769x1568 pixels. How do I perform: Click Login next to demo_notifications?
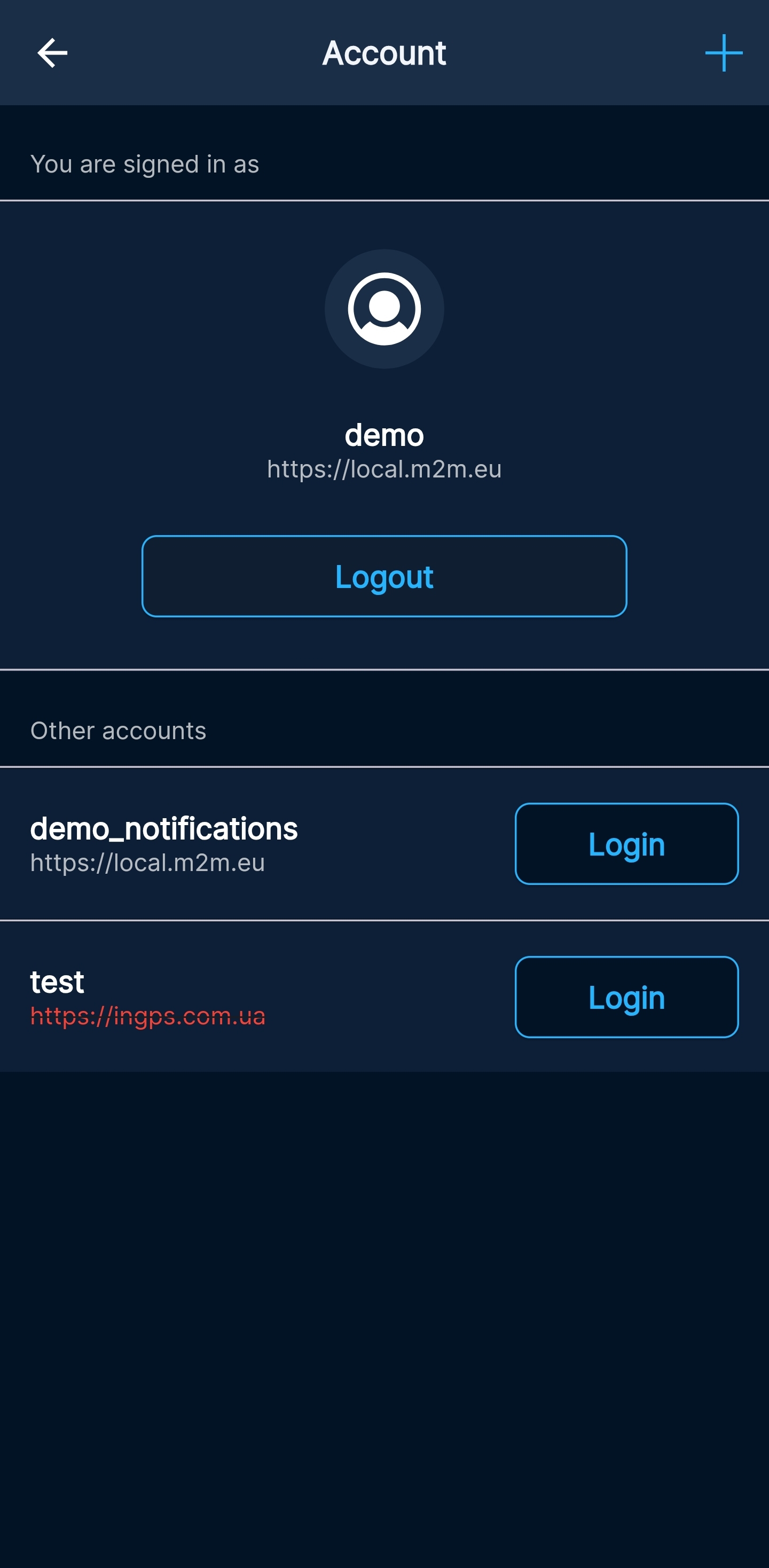tap(626, 844)
